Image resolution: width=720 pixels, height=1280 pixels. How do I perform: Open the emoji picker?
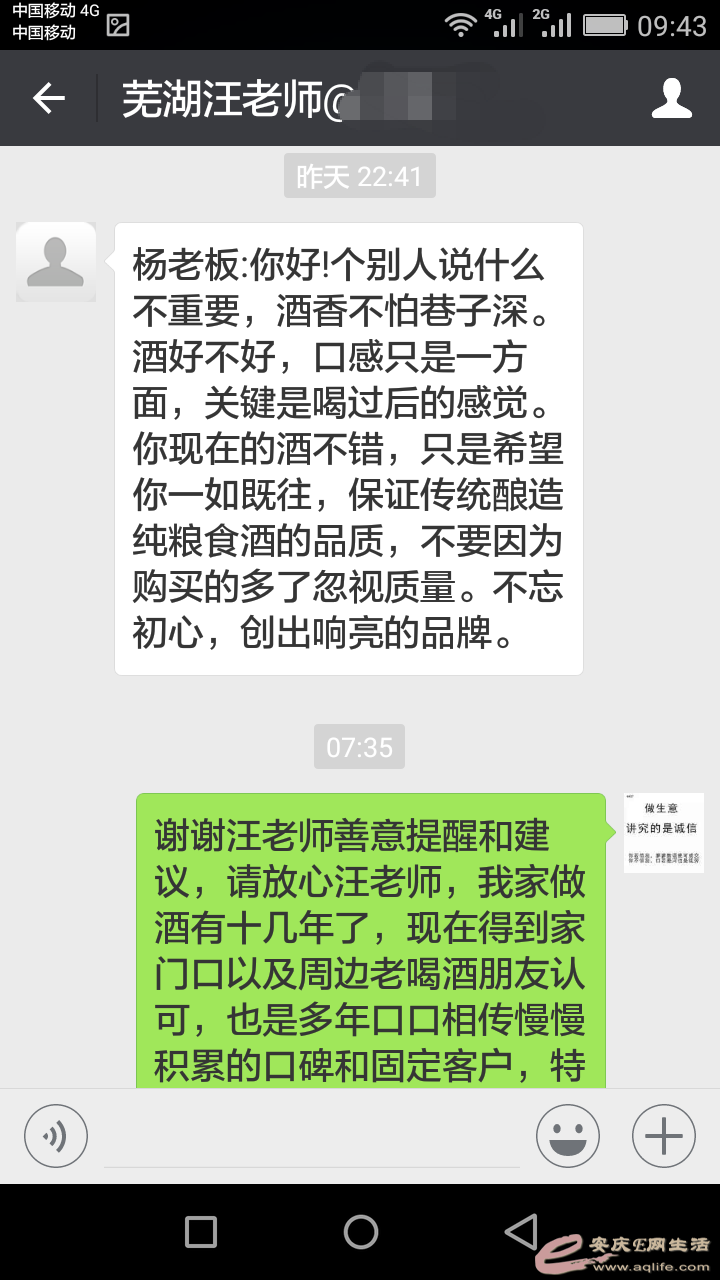568,1136
